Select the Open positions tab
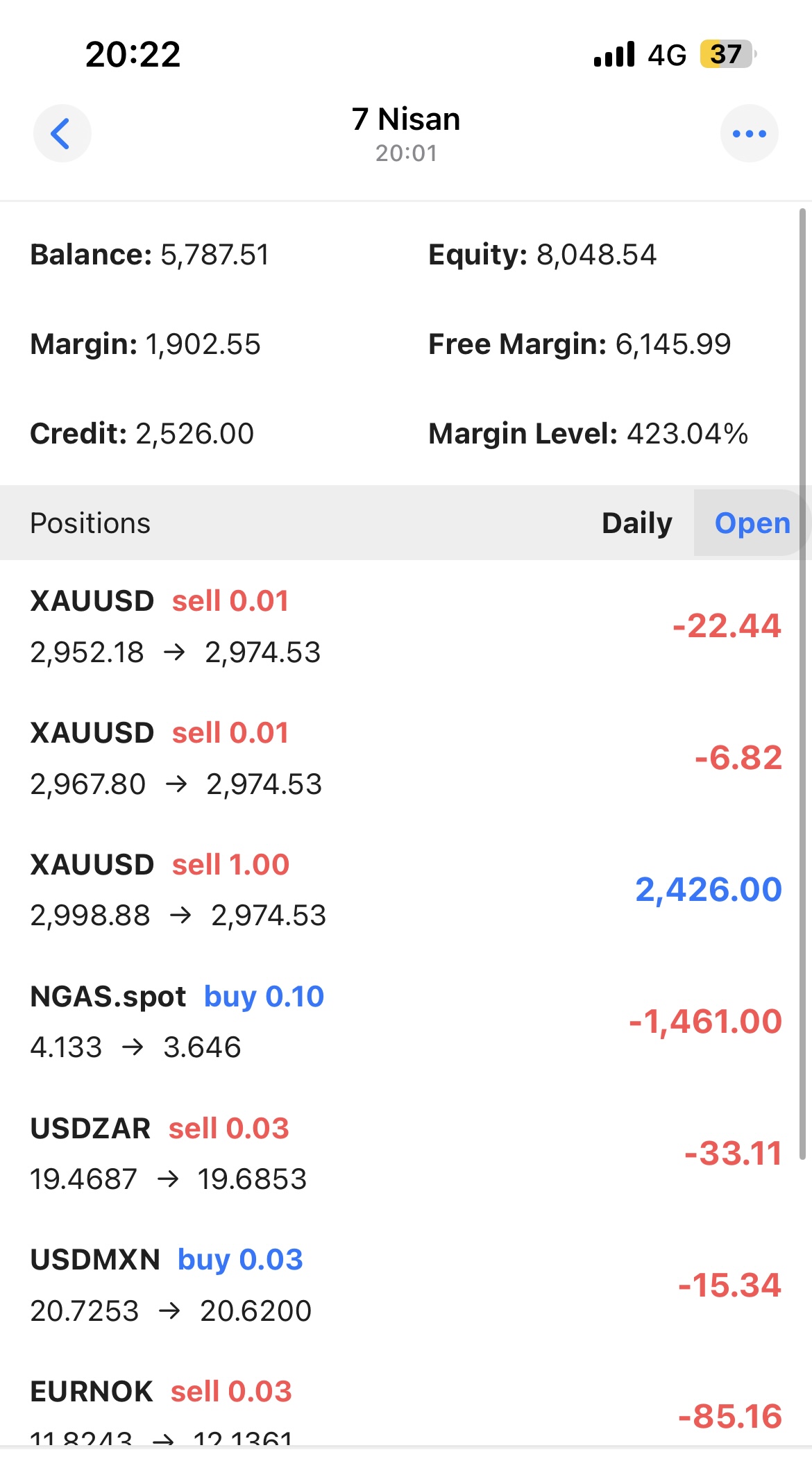The height and width of the screenshot is (1459, 812). click(x=752, y=523)
